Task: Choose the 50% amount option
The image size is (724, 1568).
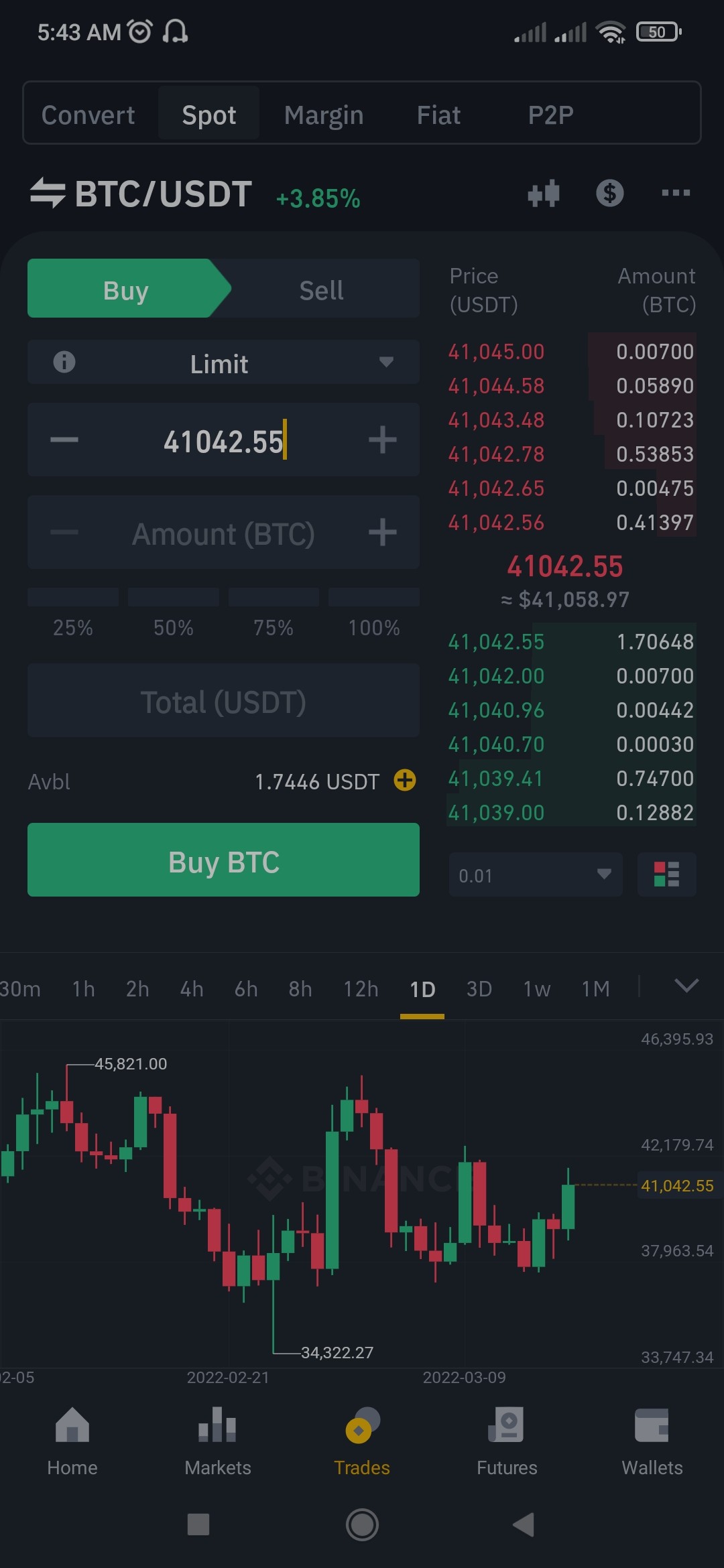Action: (x=174, y=613)
